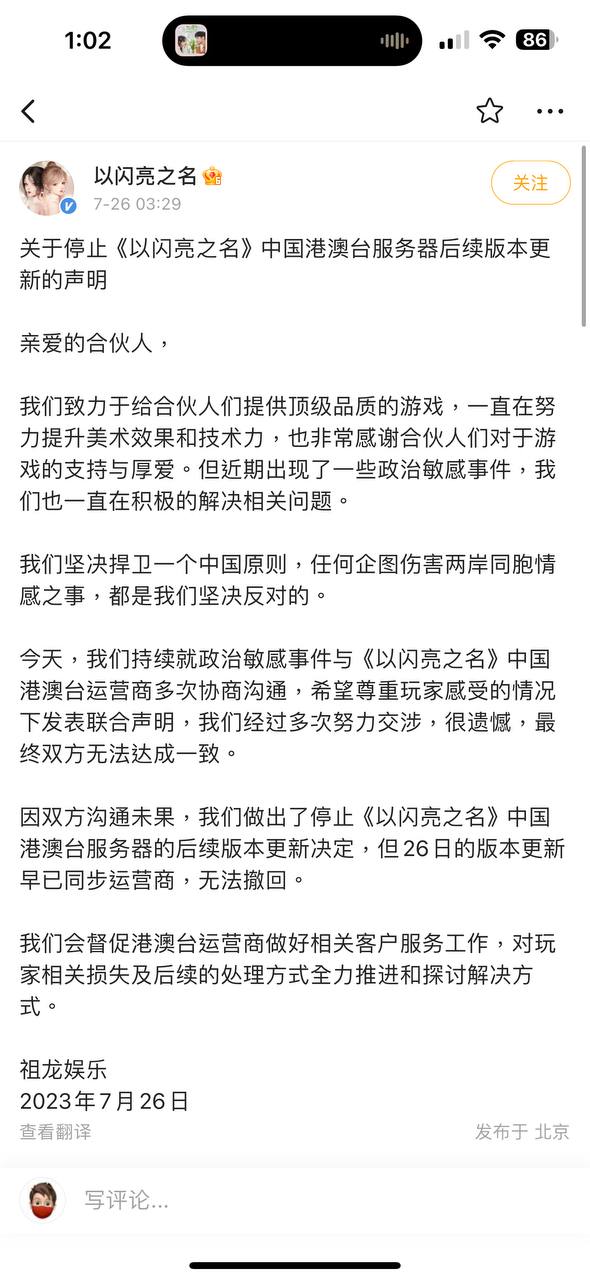Open the three-dot overflow menu
Image resolution: width=590 pixels, height=1280 pixels.
(550, 111)
